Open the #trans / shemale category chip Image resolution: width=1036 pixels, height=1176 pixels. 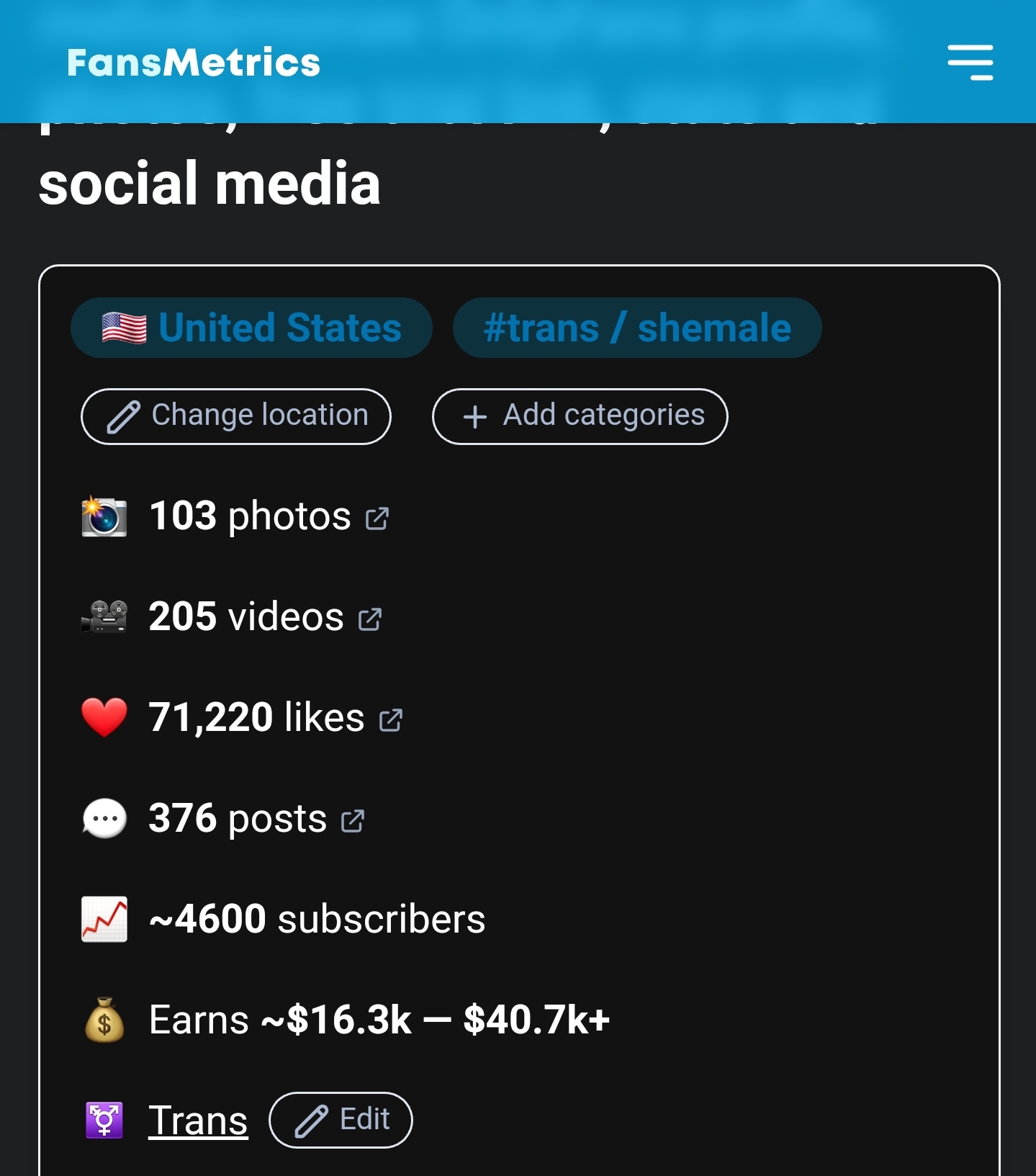pos(637,328)
